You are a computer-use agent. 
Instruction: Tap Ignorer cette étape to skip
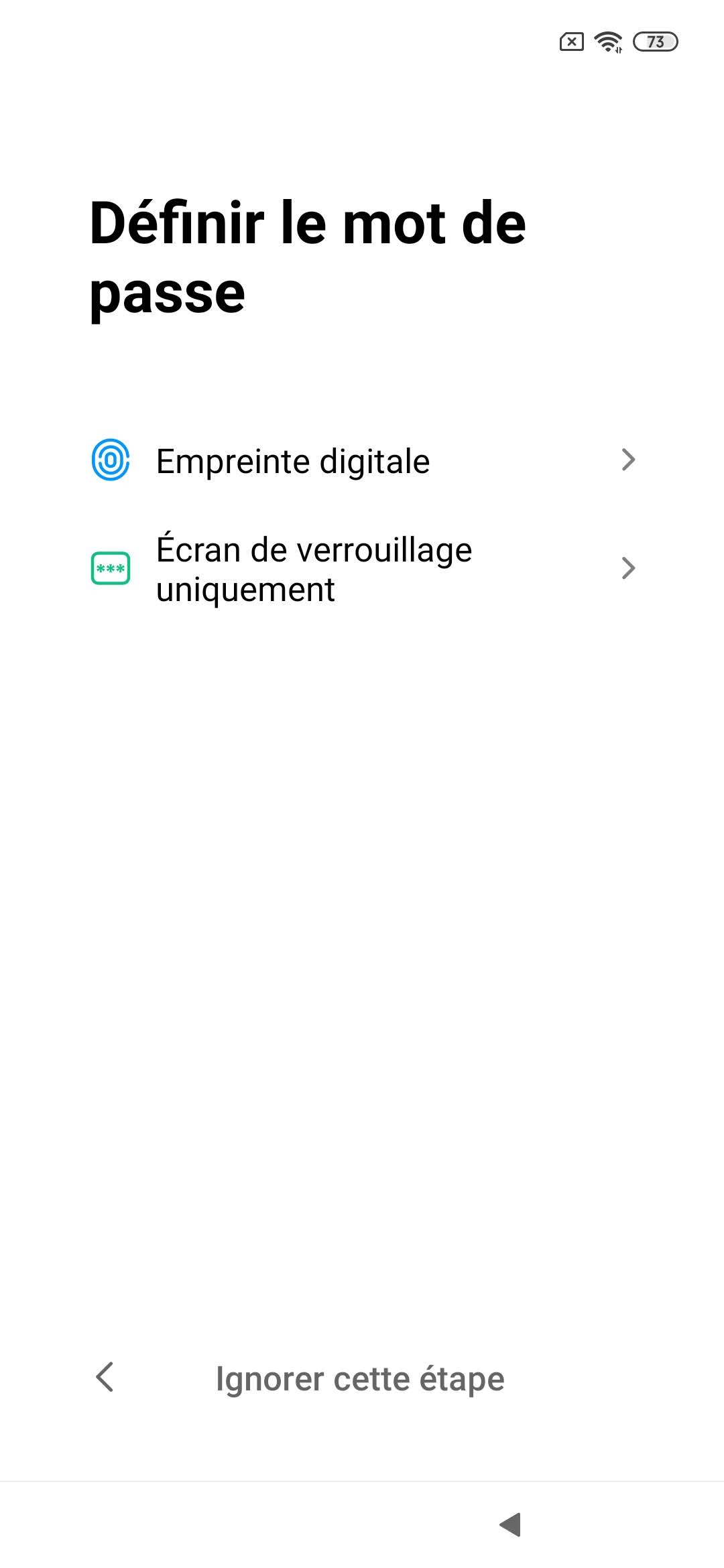click(360, 1379)
